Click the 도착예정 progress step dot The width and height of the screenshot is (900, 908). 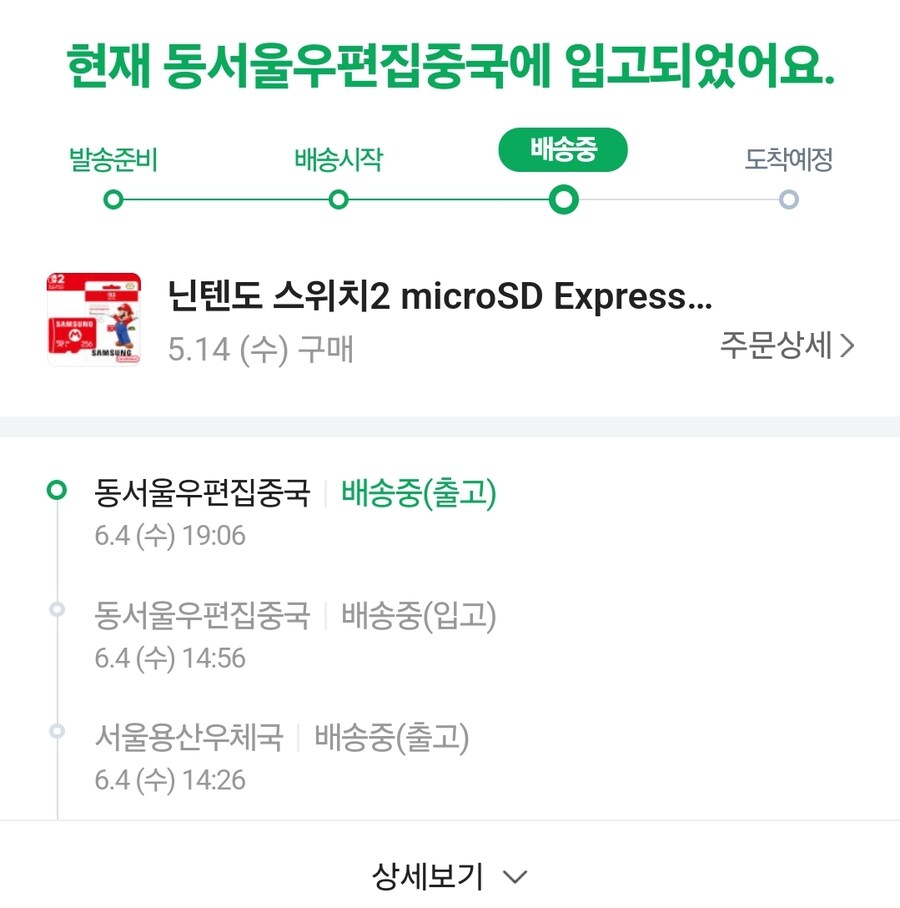click(x=786, y=199)
